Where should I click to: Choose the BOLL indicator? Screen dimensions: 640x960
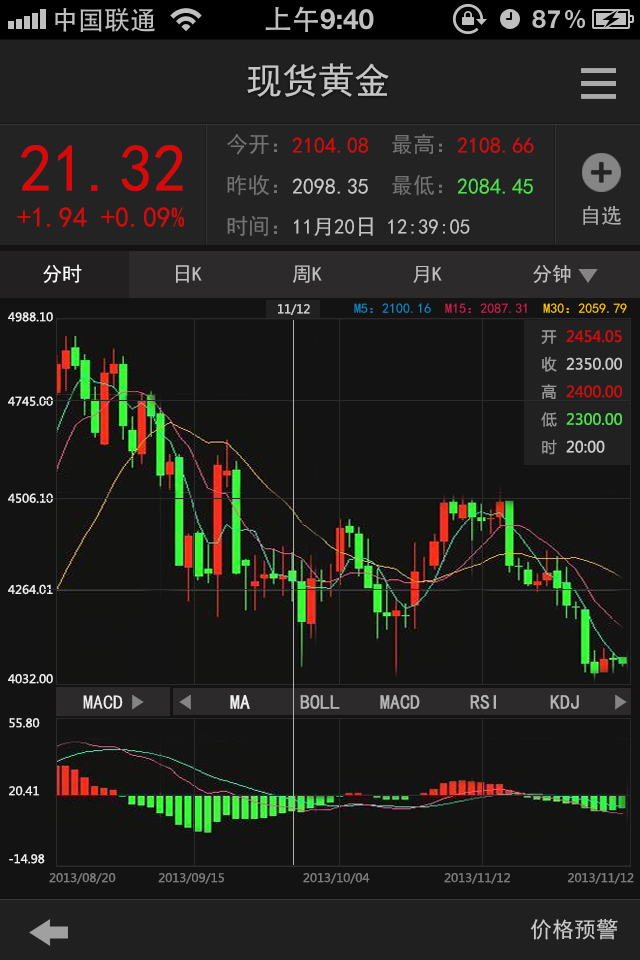pyautogui.click(x=320, y=702)
